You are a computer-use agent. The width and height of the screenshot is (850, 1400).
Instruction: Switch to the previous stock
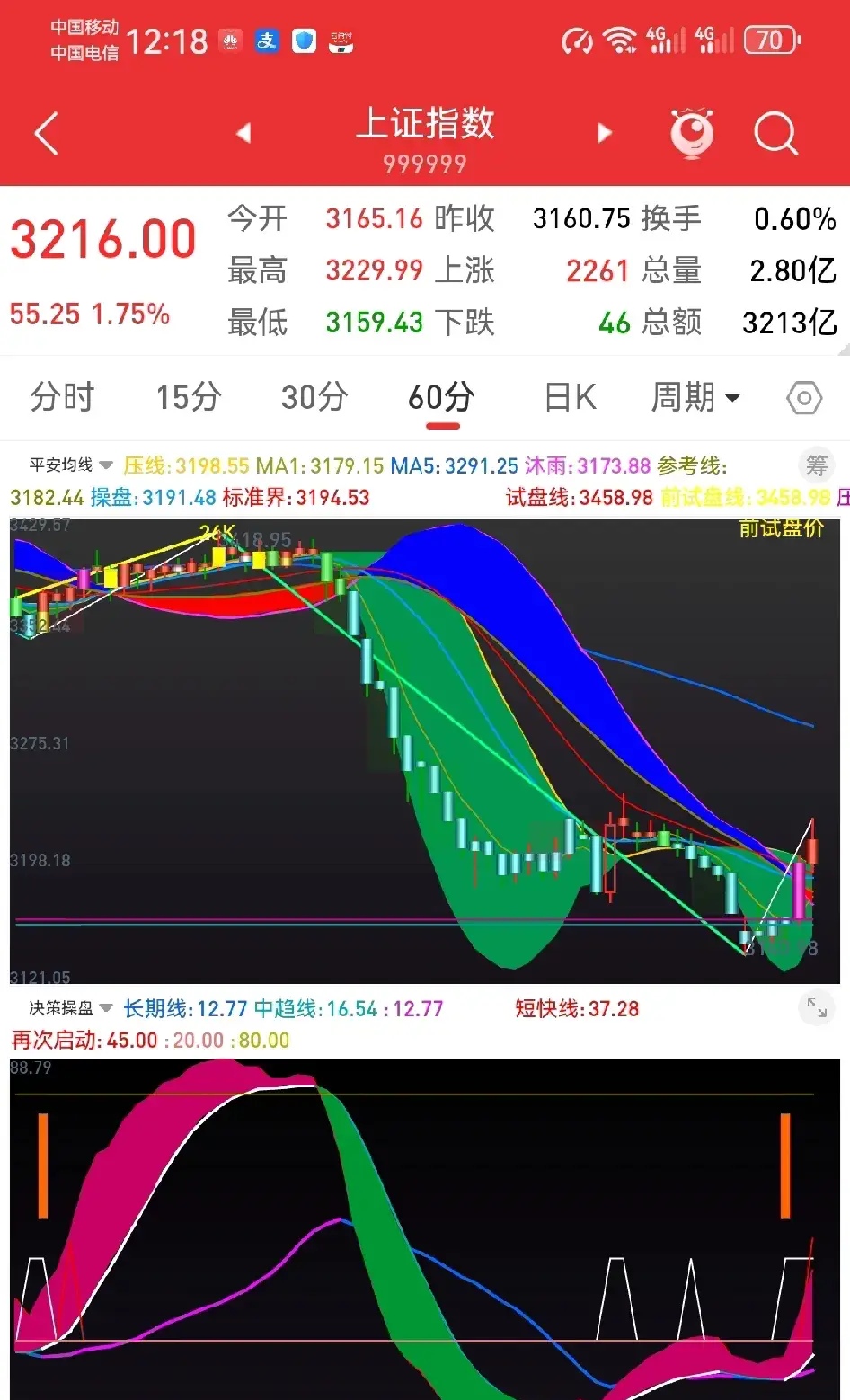243,134
